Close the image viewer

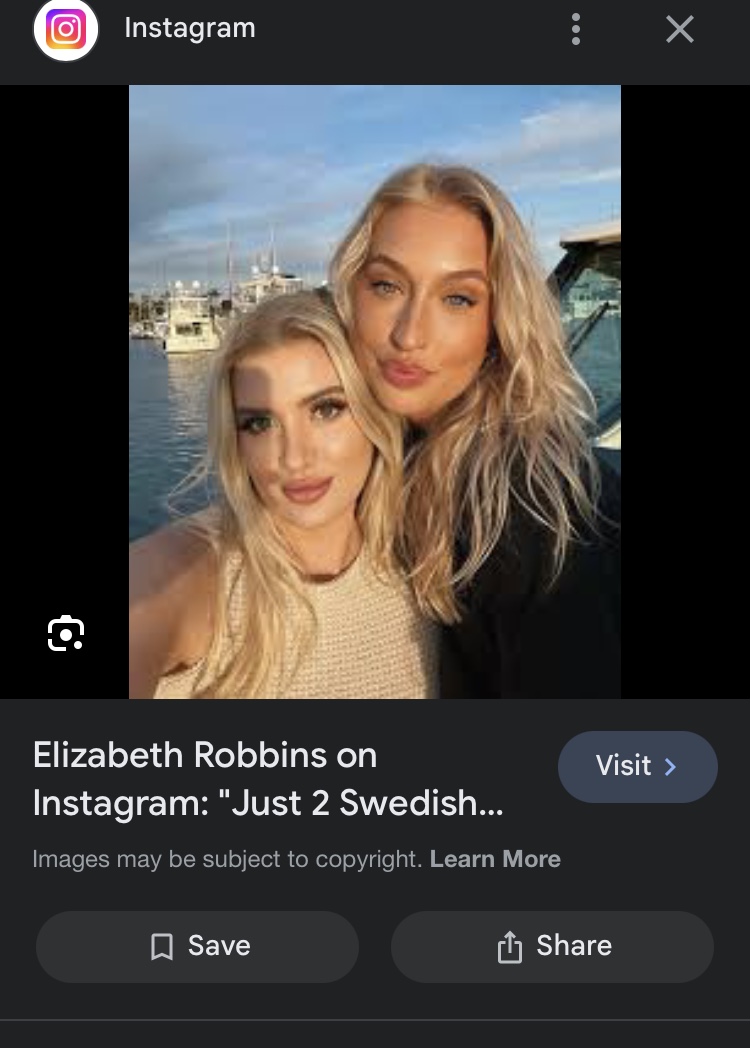tap(680, 29)
